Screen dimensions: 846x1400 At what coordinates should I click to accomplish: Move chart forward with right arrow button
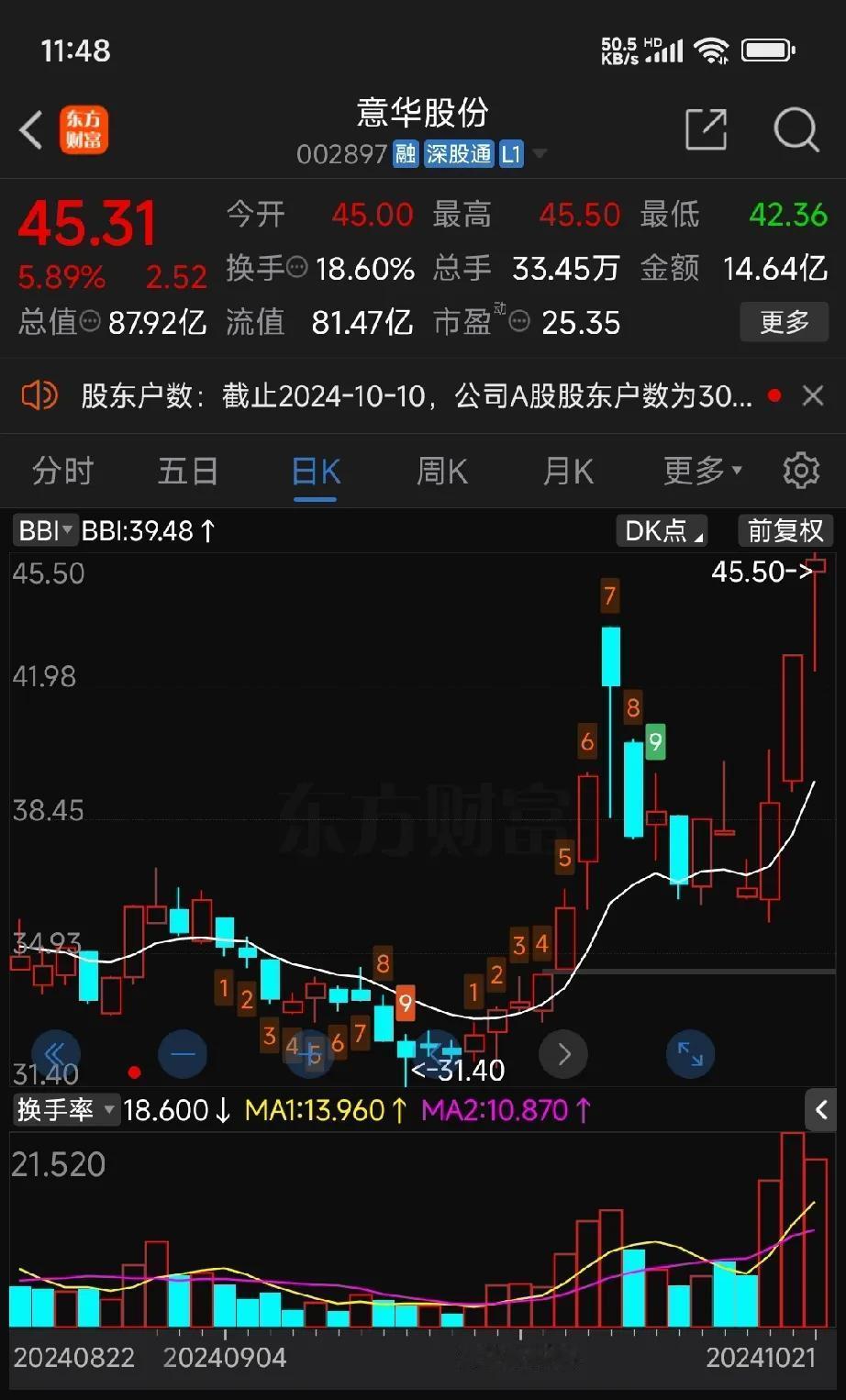coord(563,1054)
